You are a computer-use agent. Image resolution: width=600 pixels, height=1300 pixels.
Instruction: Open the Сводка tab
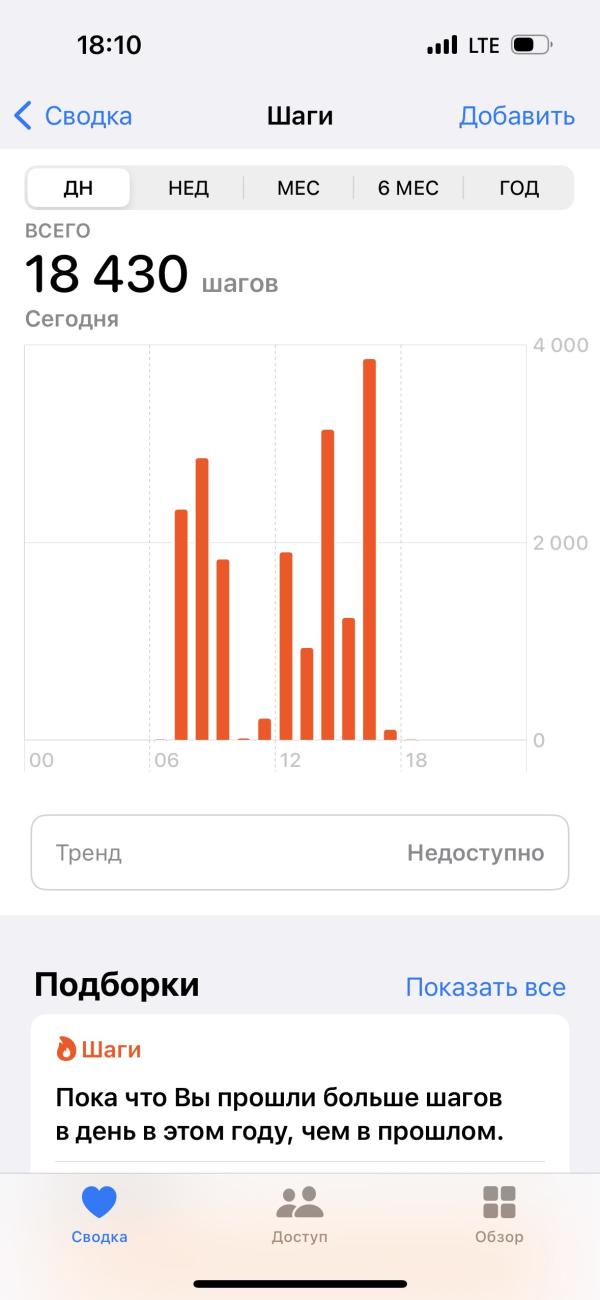click(x=99, y=1213)
